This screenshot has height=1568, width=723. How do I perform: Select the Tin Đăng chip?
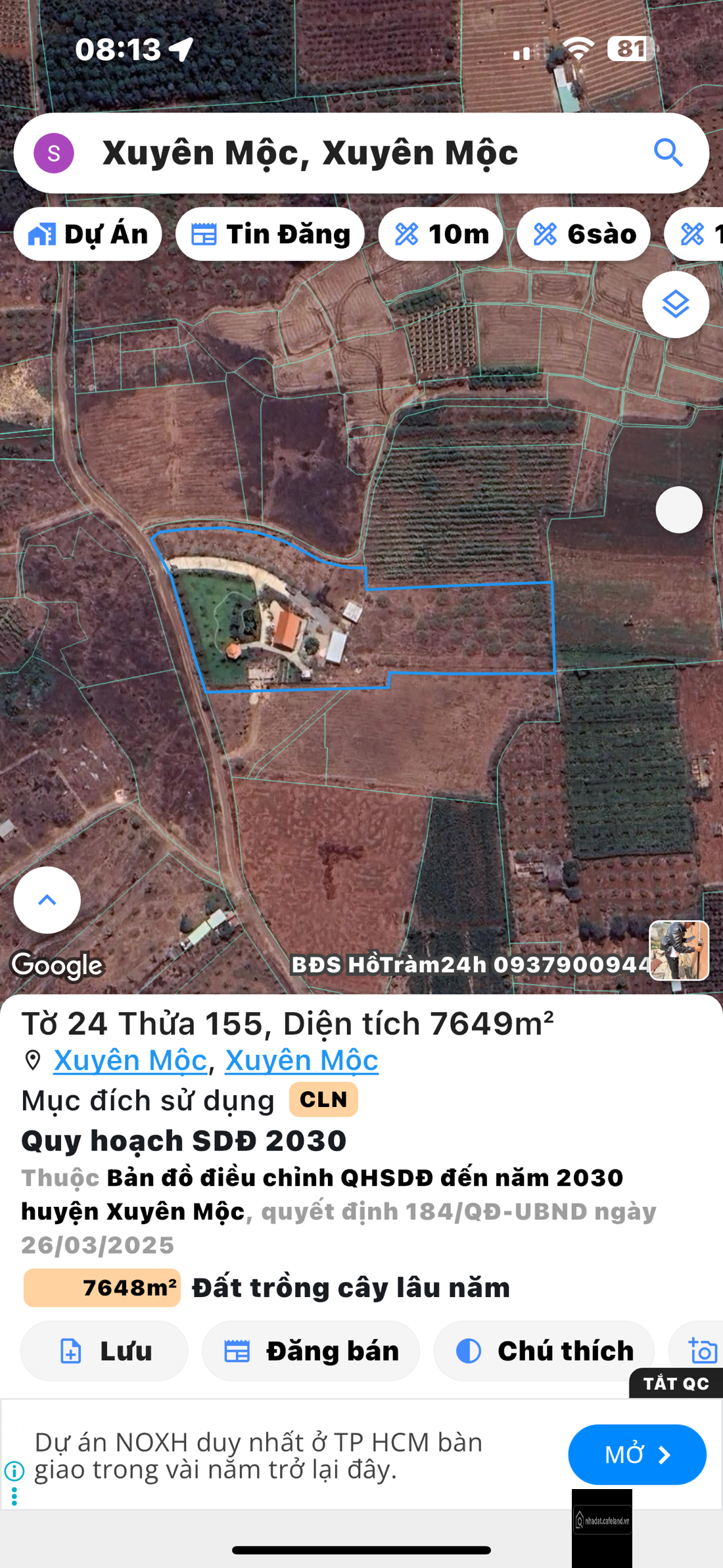270,234
